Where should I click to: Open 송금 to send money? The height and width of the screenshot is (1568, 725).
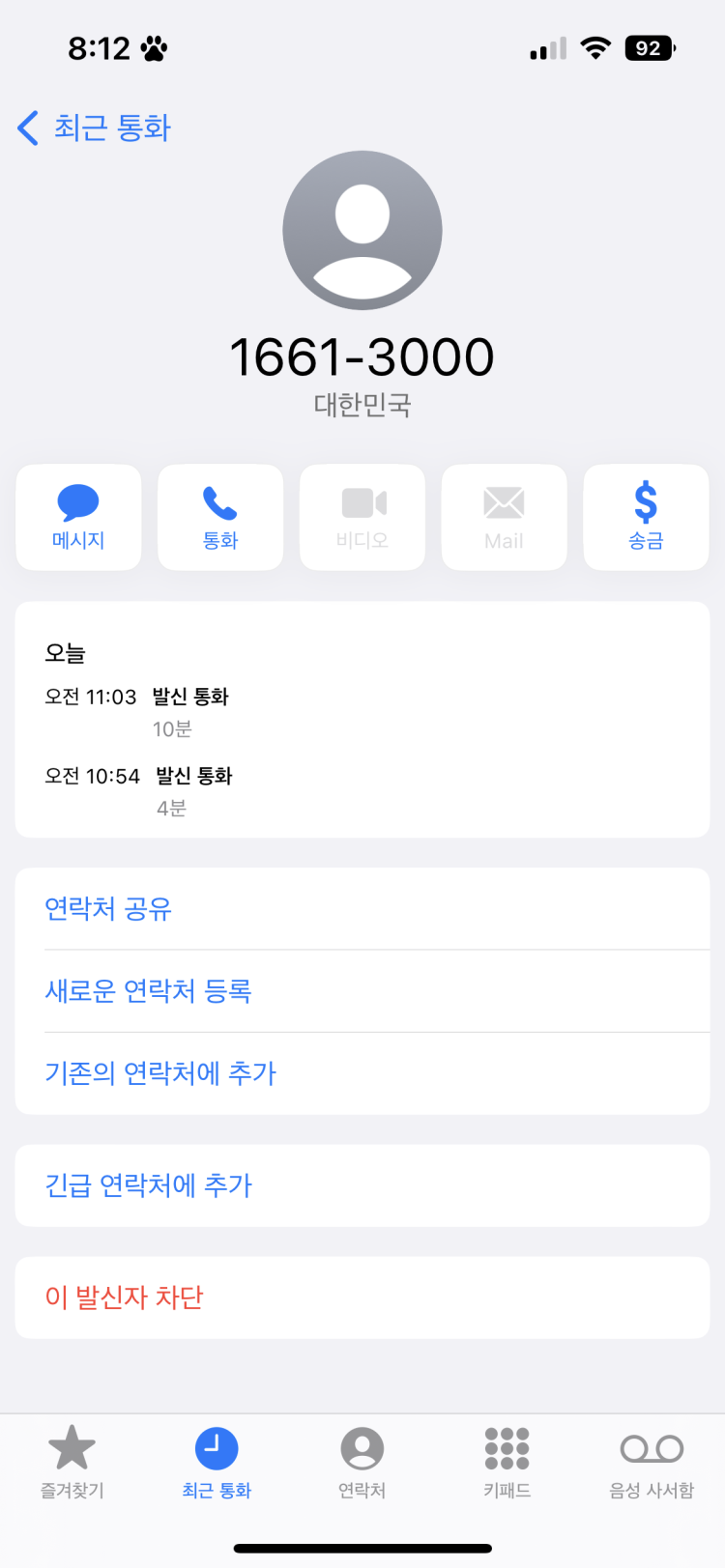tap(646, 518)
